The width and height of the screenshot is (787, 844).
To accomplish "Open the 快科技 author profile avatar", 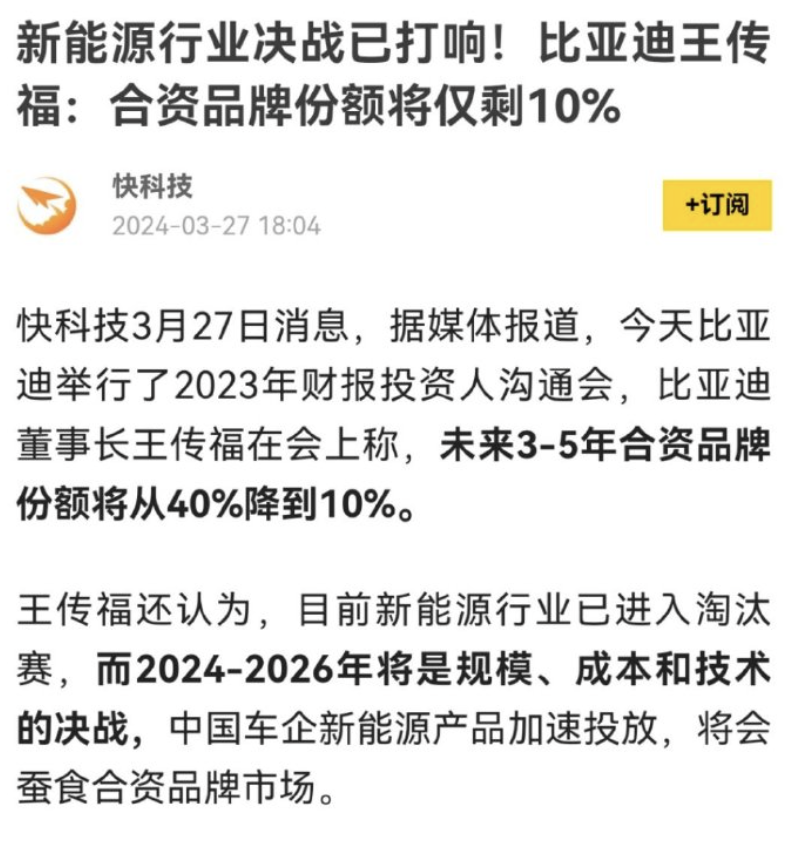I will [47, 206].
